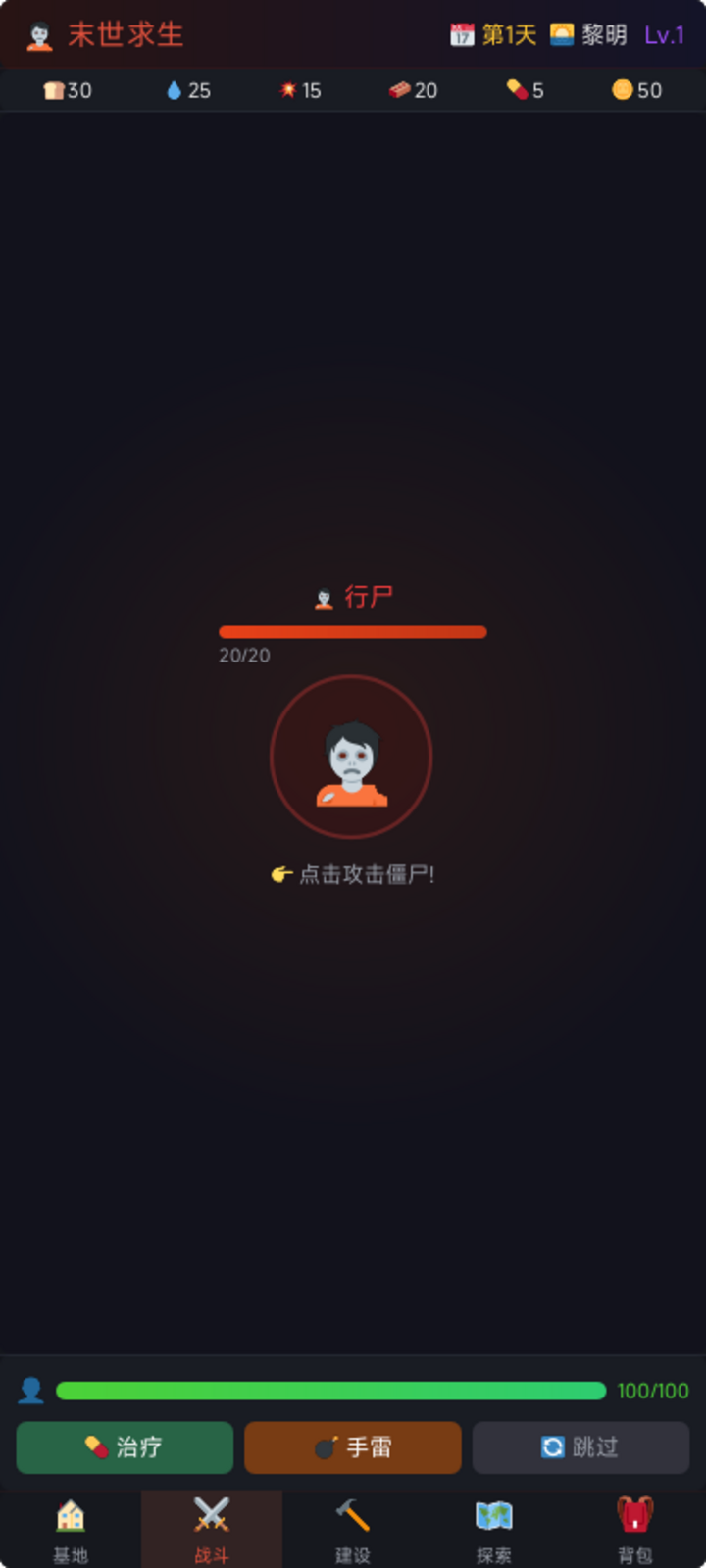Click the gold coin resource icon showing 50

click(x=621, y=90)
